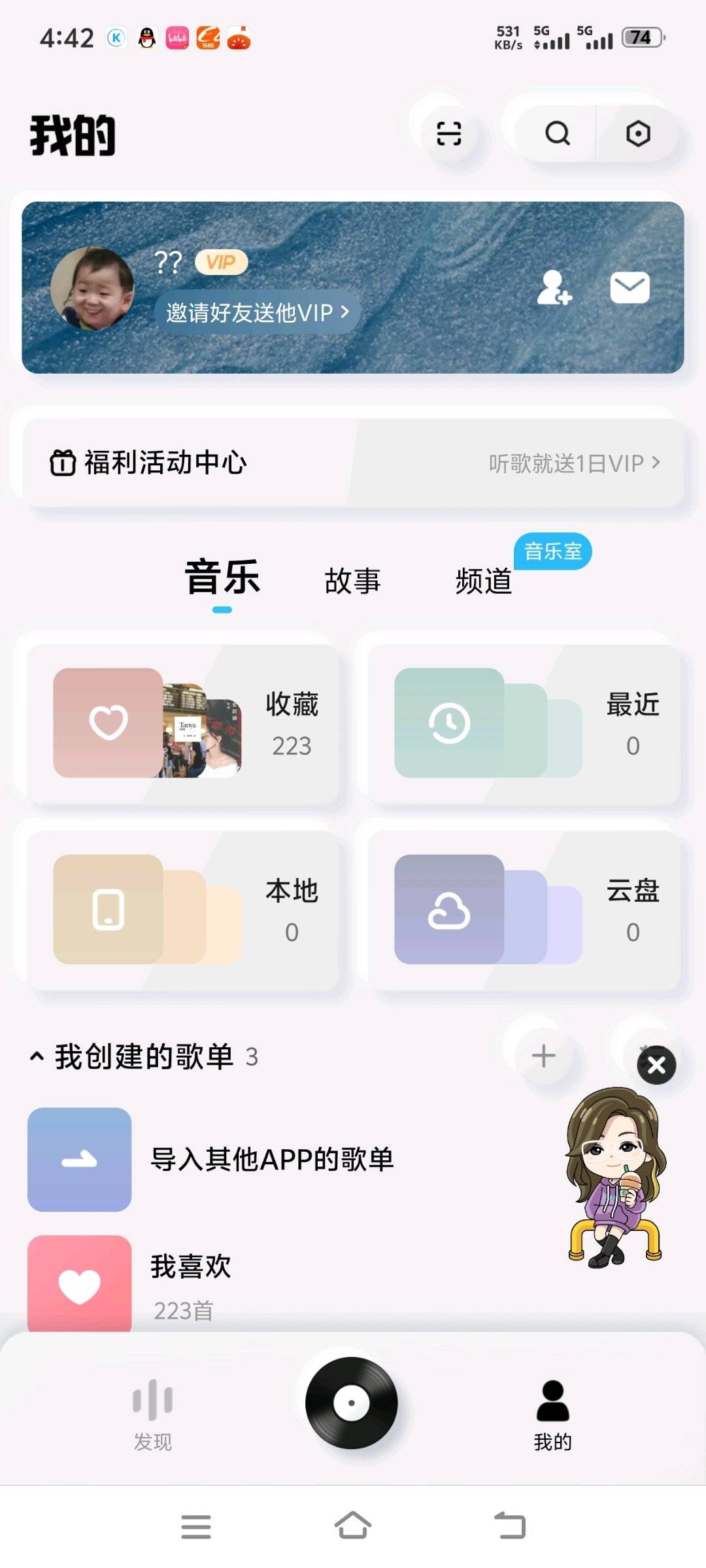Switch to the 频道 tab
This screenshot has width=706, height=1568.
[x=484, y=581]
